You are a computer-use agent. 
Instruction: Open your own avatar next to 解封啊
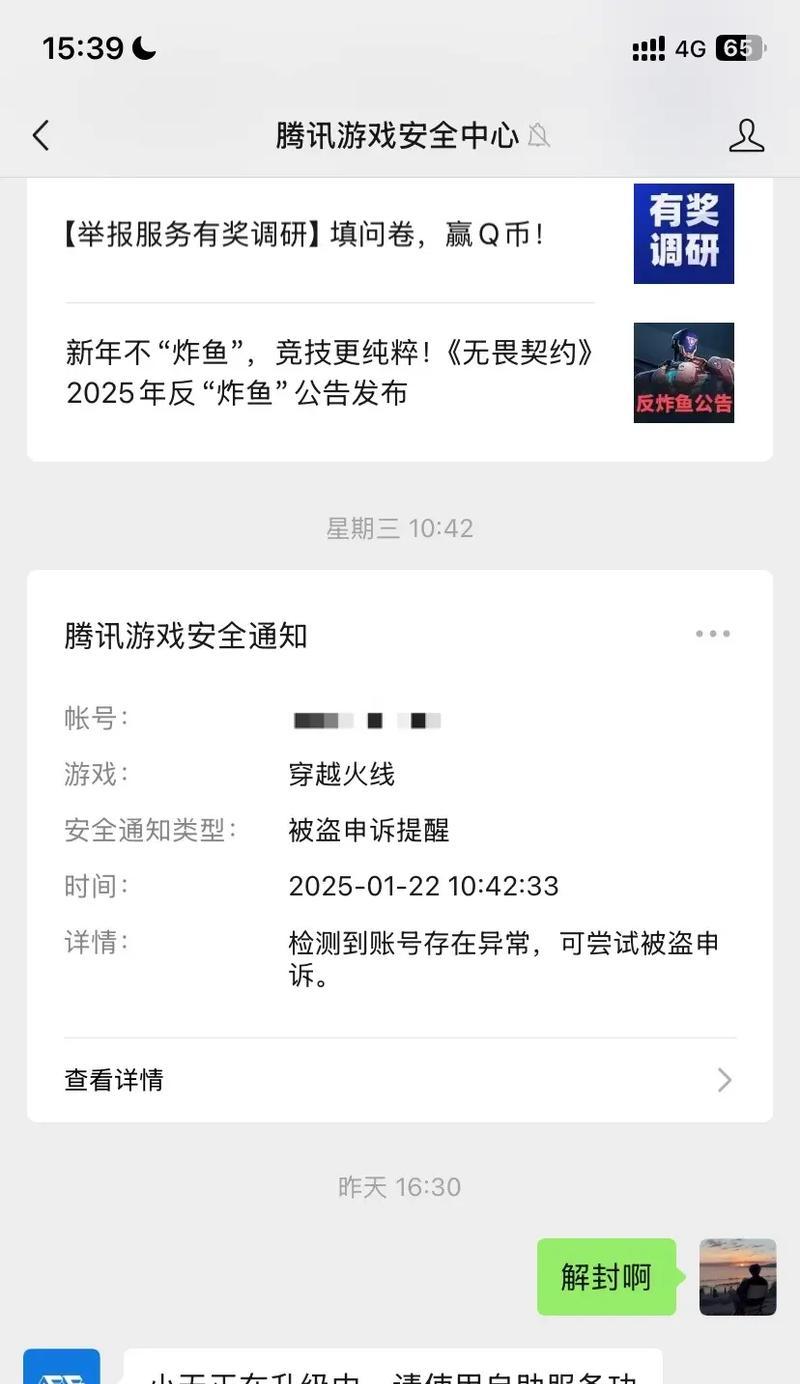(x=738, y=1277)
